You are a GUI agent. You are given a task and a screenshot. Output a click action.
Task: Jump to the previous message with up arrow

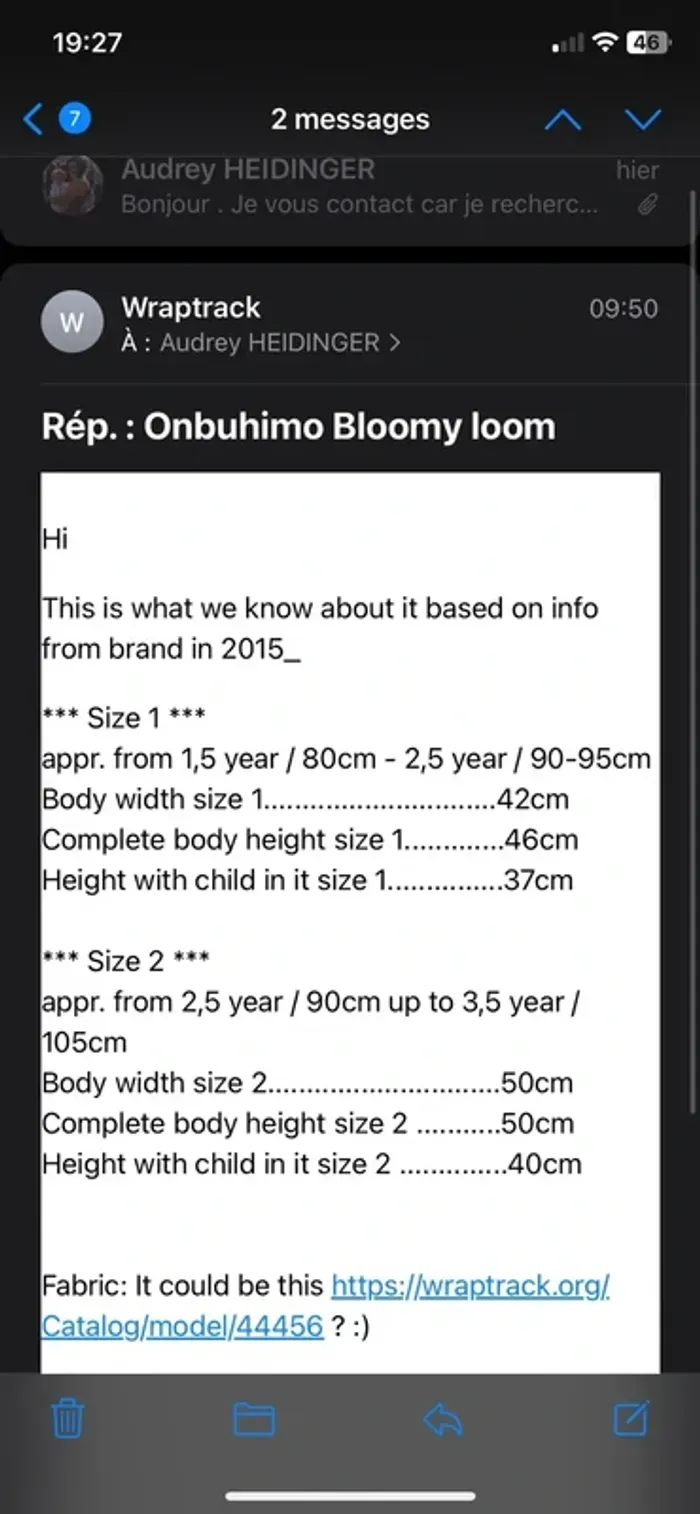pos(563,120)
